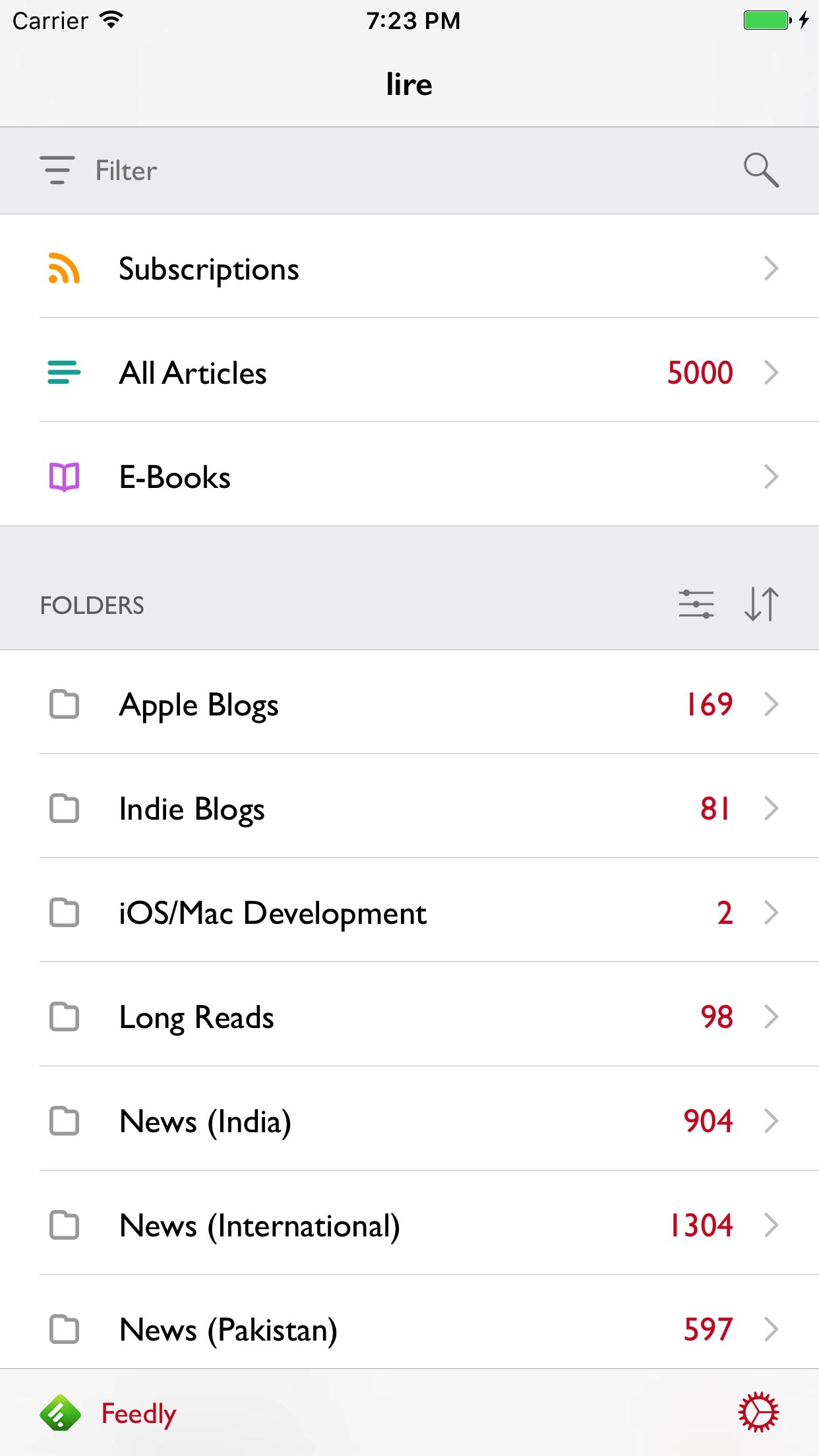This screenshot has width=819, height=1456.
Task: Tap the search magnifier icon
Action: pos(761,171)
